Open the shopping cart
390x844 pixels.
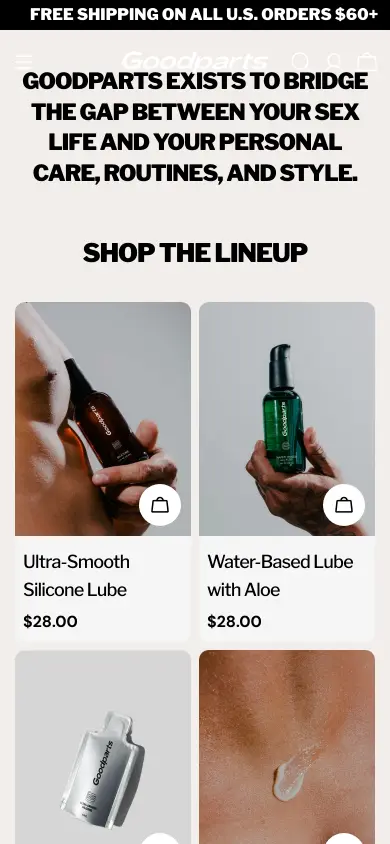coord(367,62)
